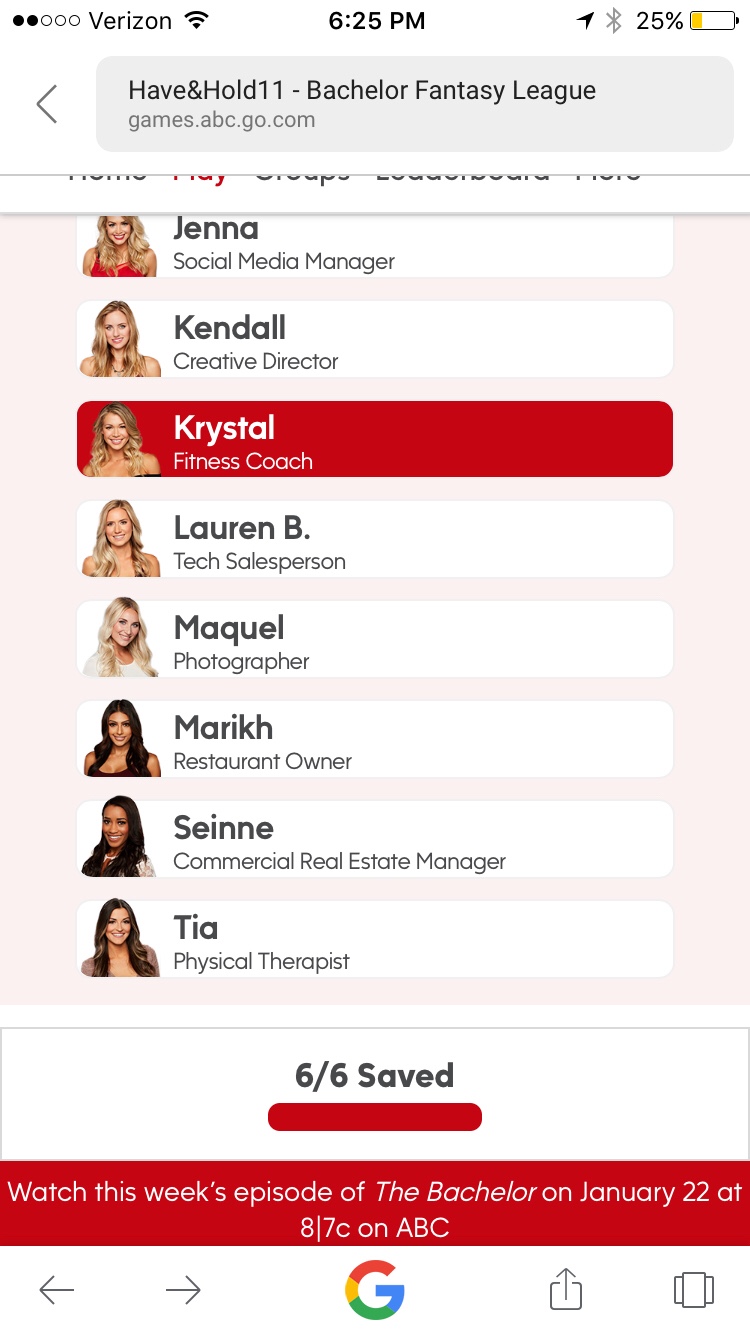Pick Seinne, Commercial Real Estate Manager

click(x=375, y=839)
